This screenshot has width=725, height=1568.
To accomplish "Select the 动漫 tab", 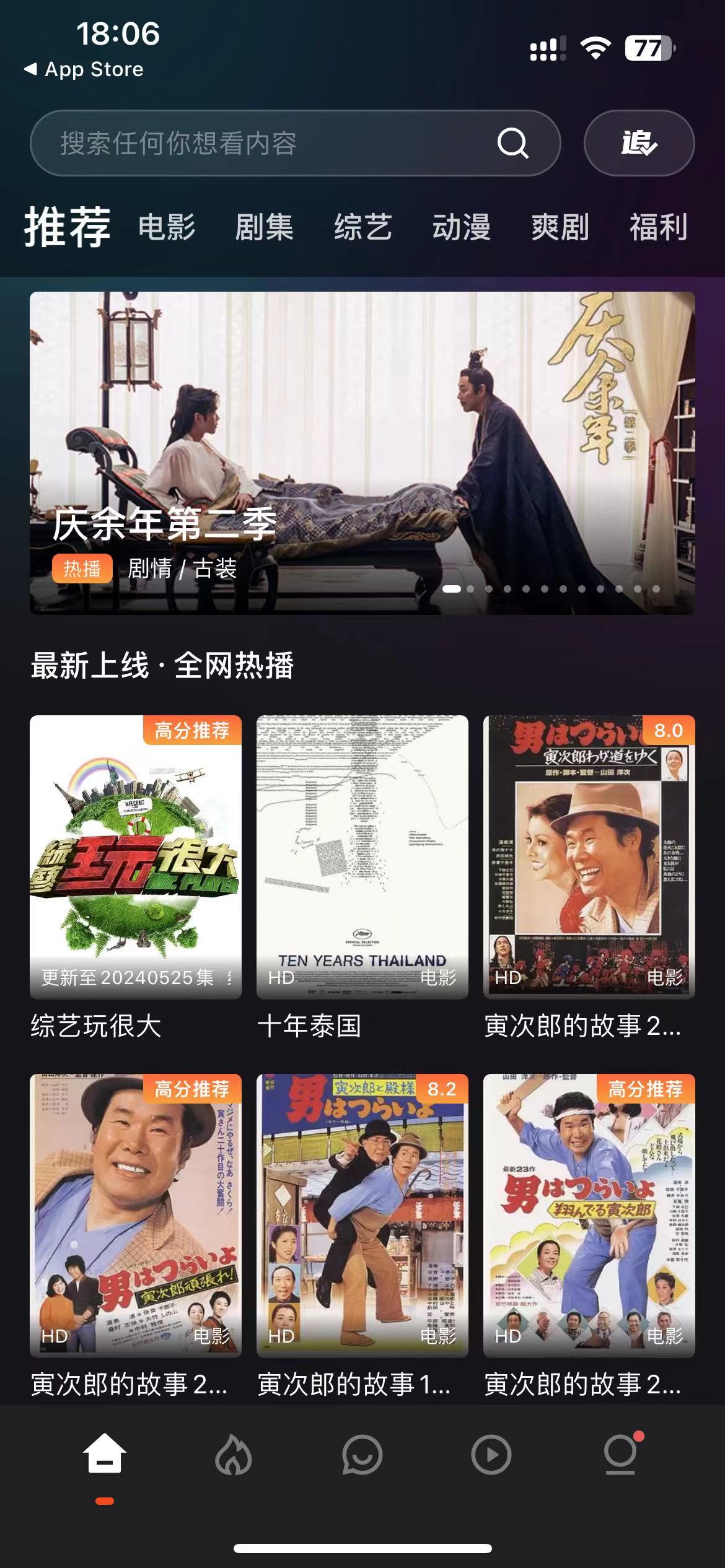I will click(460, 228).
